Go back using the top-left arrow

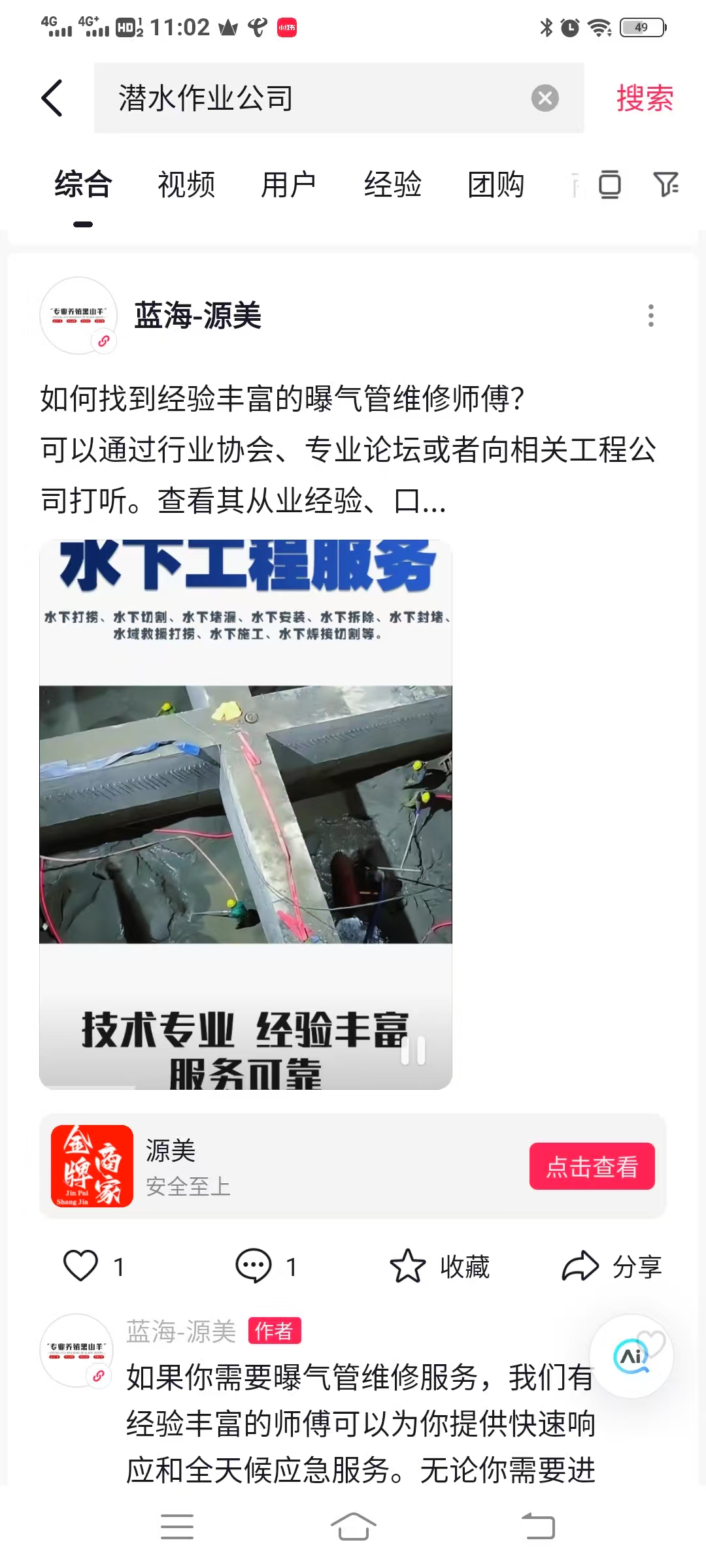(x=52, y=98)
